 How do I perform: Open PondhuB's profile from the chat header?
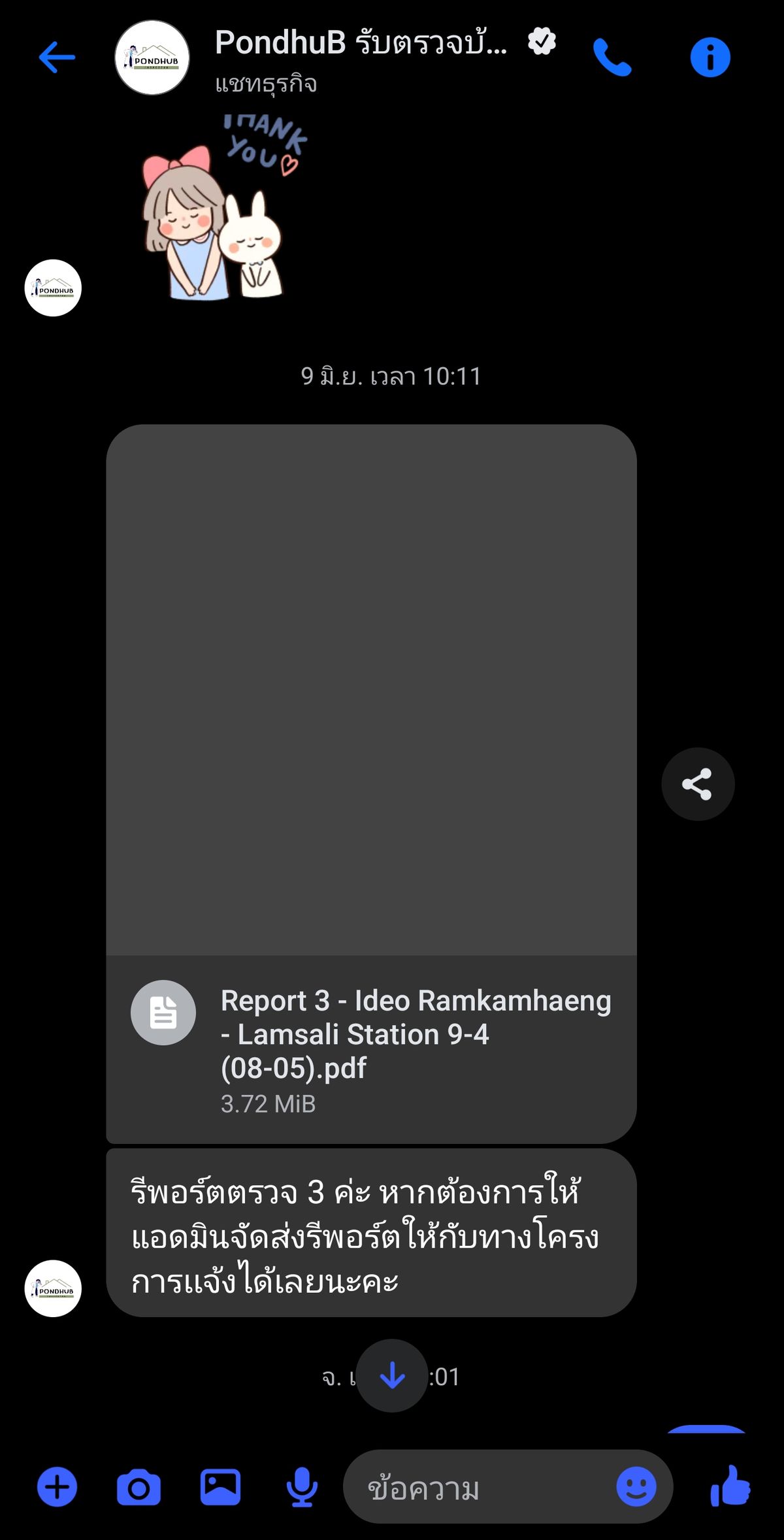pos(152,58)
